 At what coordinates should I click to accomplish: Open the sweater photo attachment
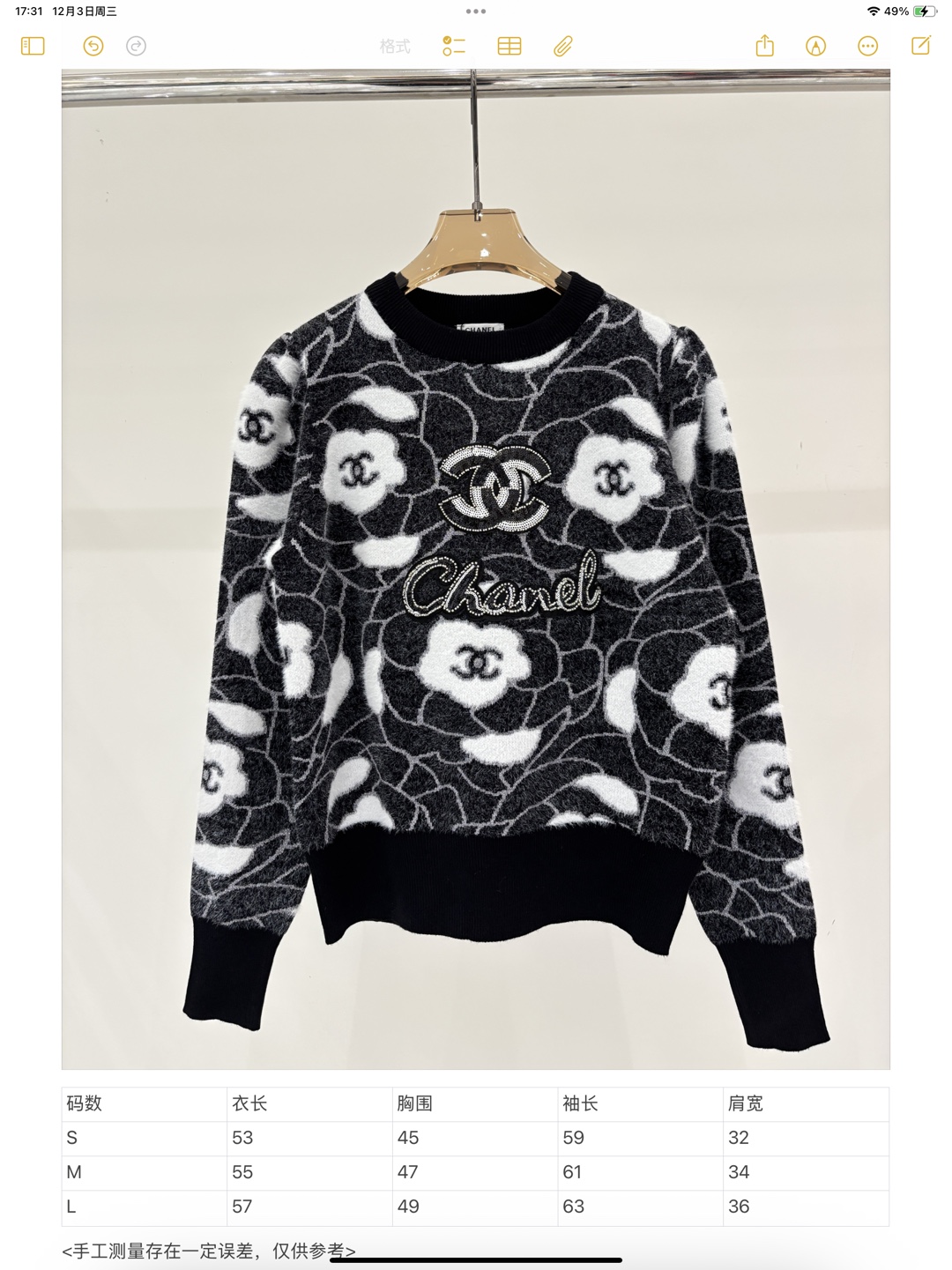(x=476, y=568)
